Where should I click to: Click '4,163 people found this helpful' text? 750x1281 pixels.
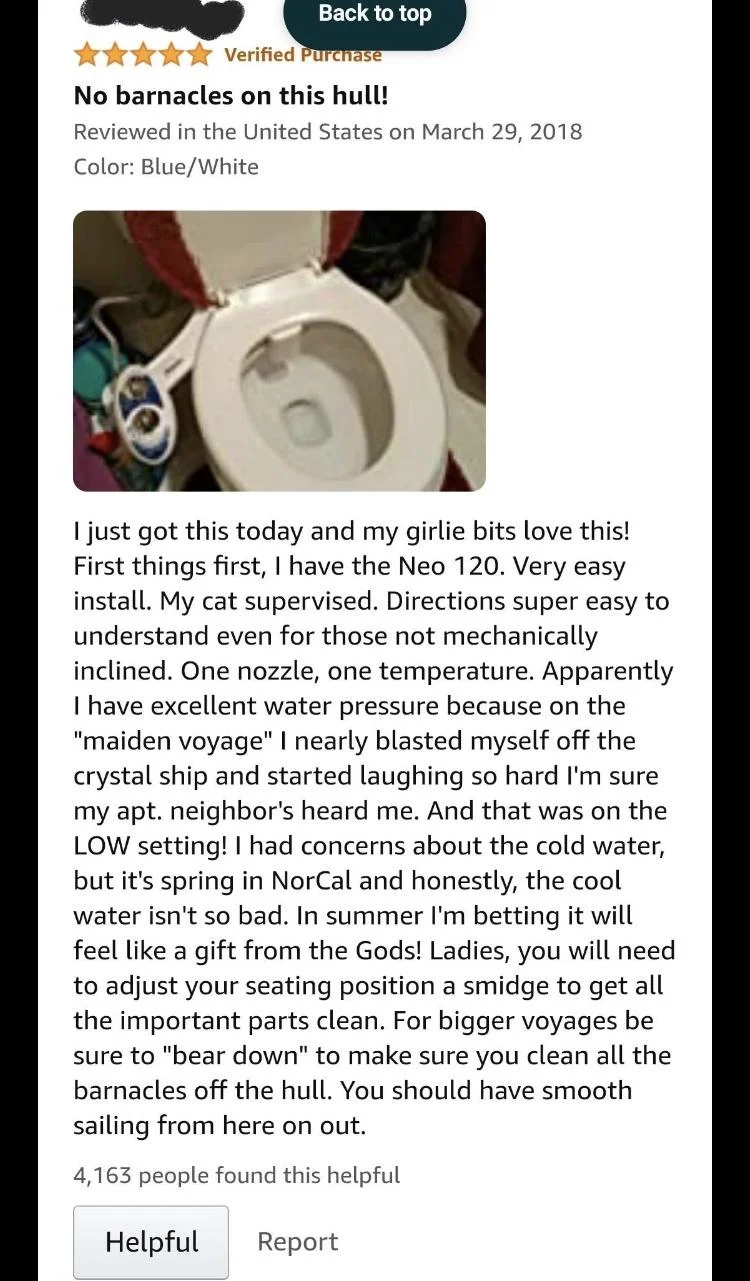pyautogui.click(x=237, y=1177)
